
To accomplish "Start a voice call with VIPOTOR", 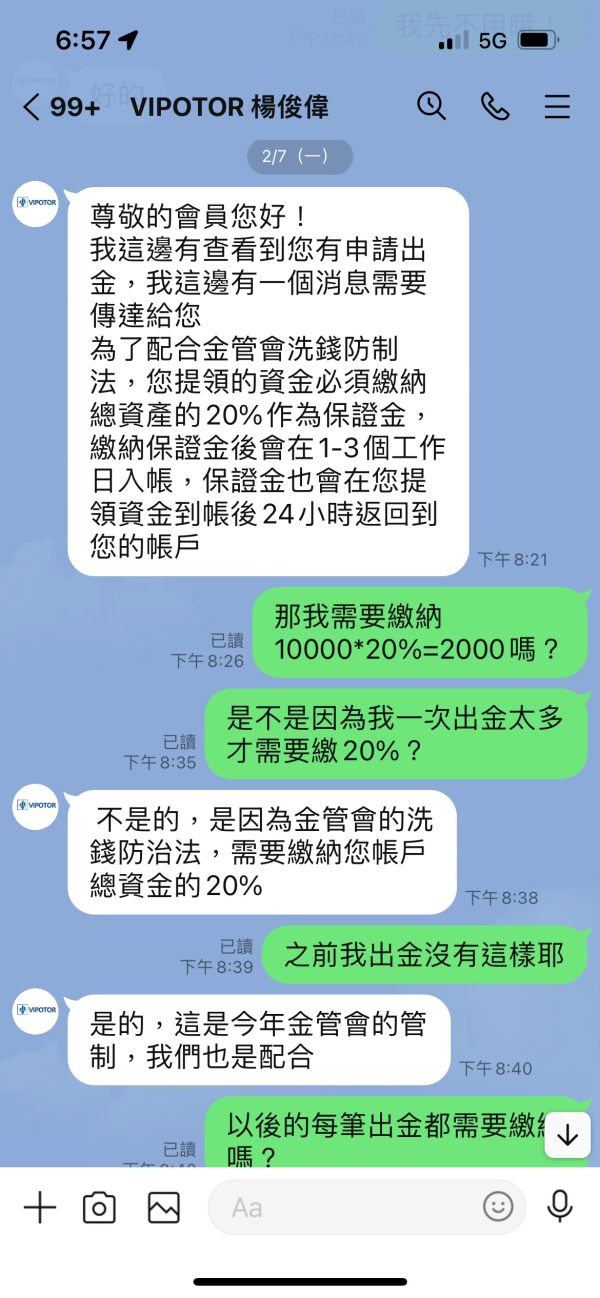I will coord(495,106).
